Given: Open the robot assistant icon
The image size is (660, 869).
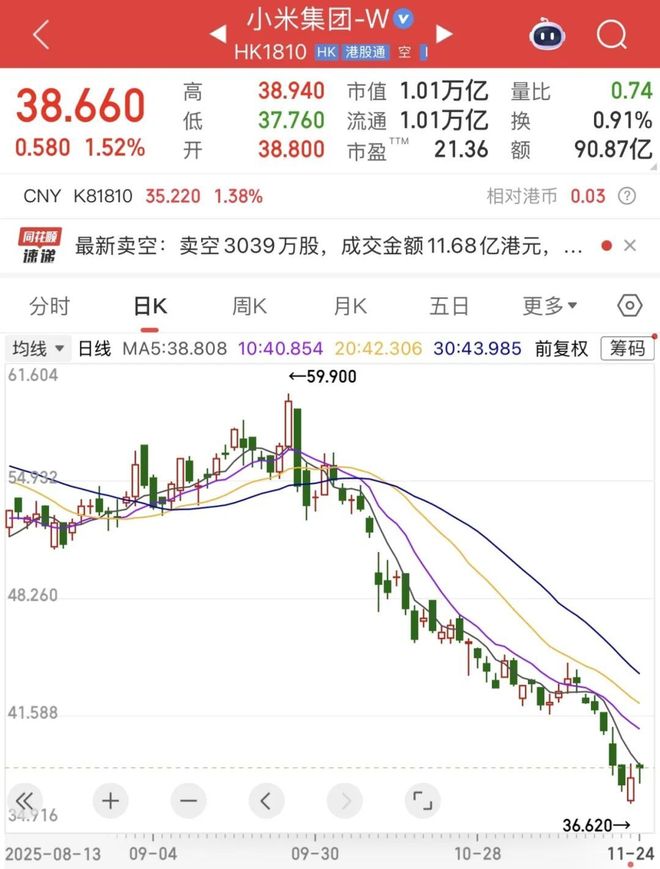Looking at the screenshot, I should [548, 36].
